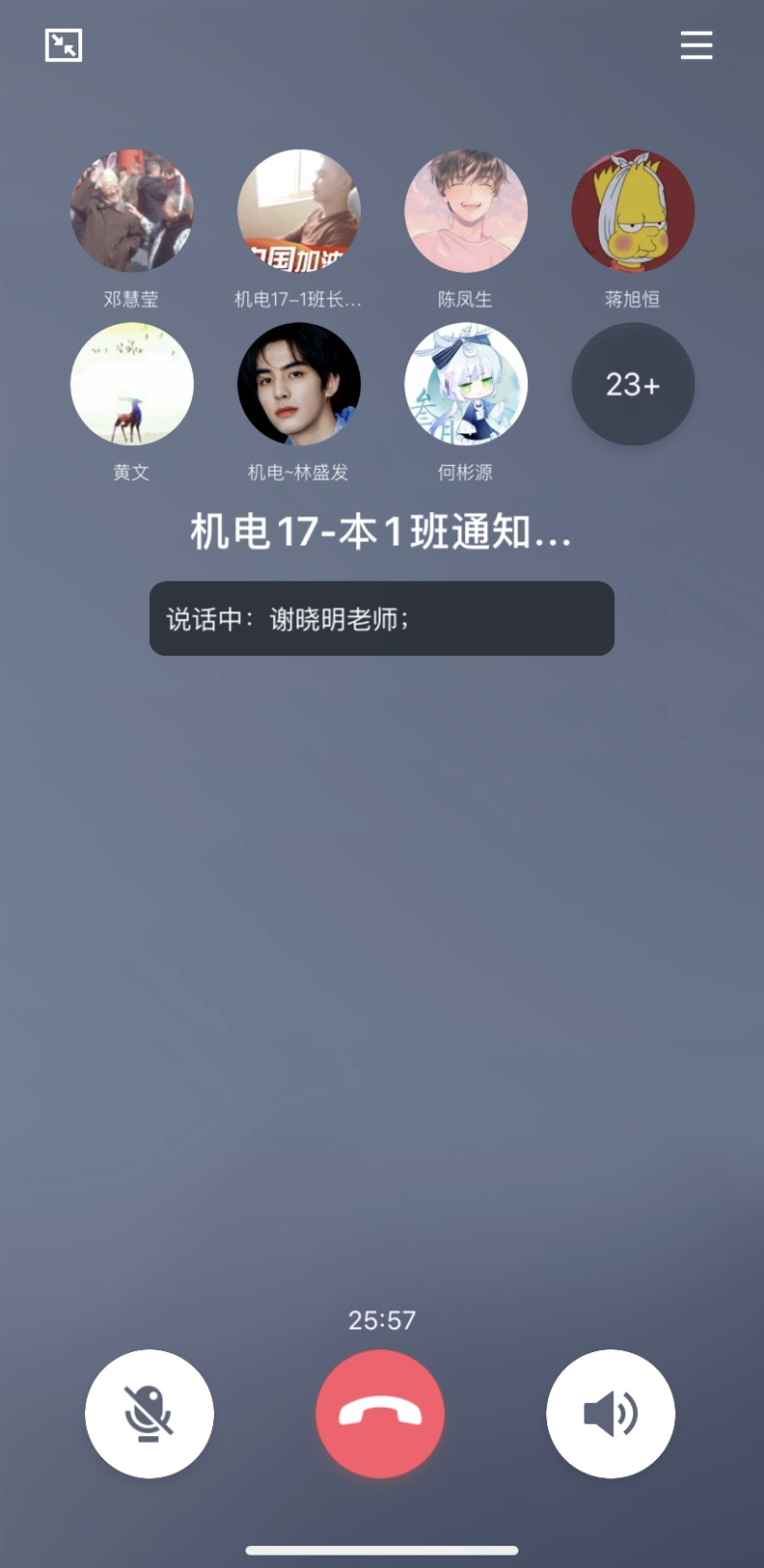Viewport: 764px width, 1568px height.
Task: View 何彬源's avatar
Action: point(466,384)
